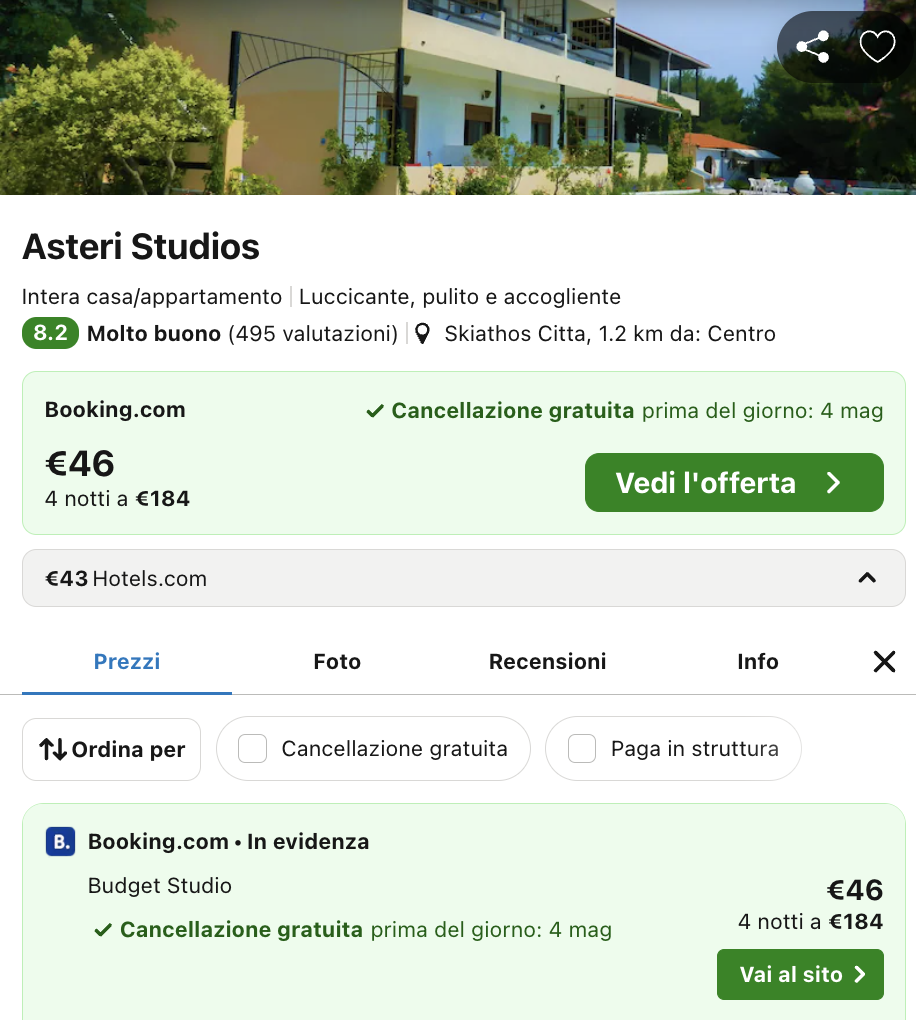Tap Vai al sito for Budget Studio

click(800, 974)
